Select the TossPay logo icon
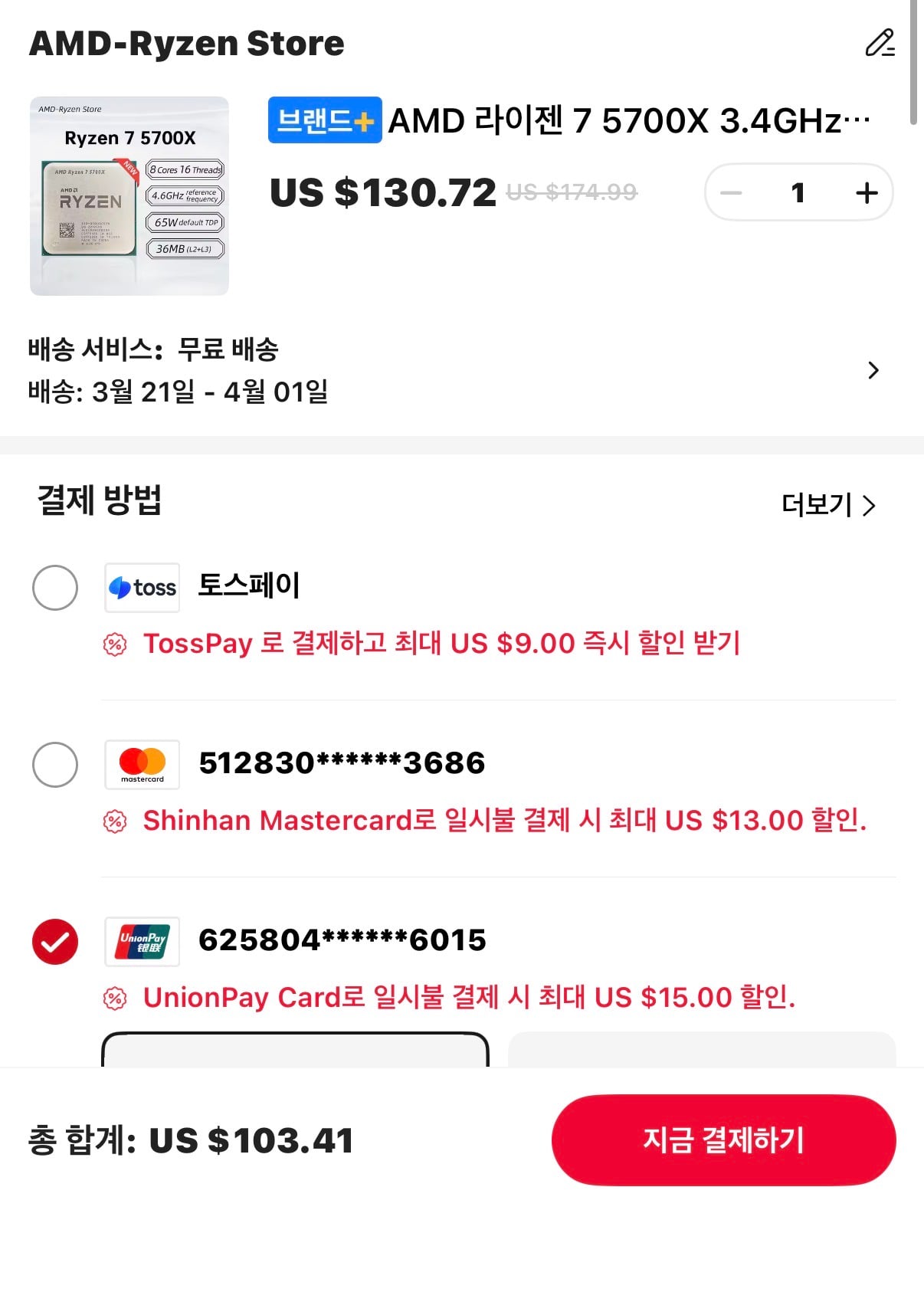The width and height of the screenshot is (924, 1292). tap(141, 587)
